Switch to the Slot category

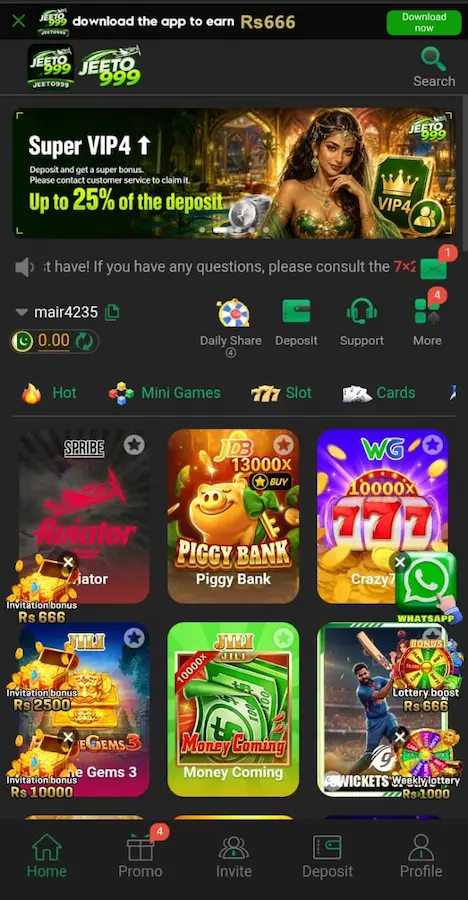click(281, 393)
